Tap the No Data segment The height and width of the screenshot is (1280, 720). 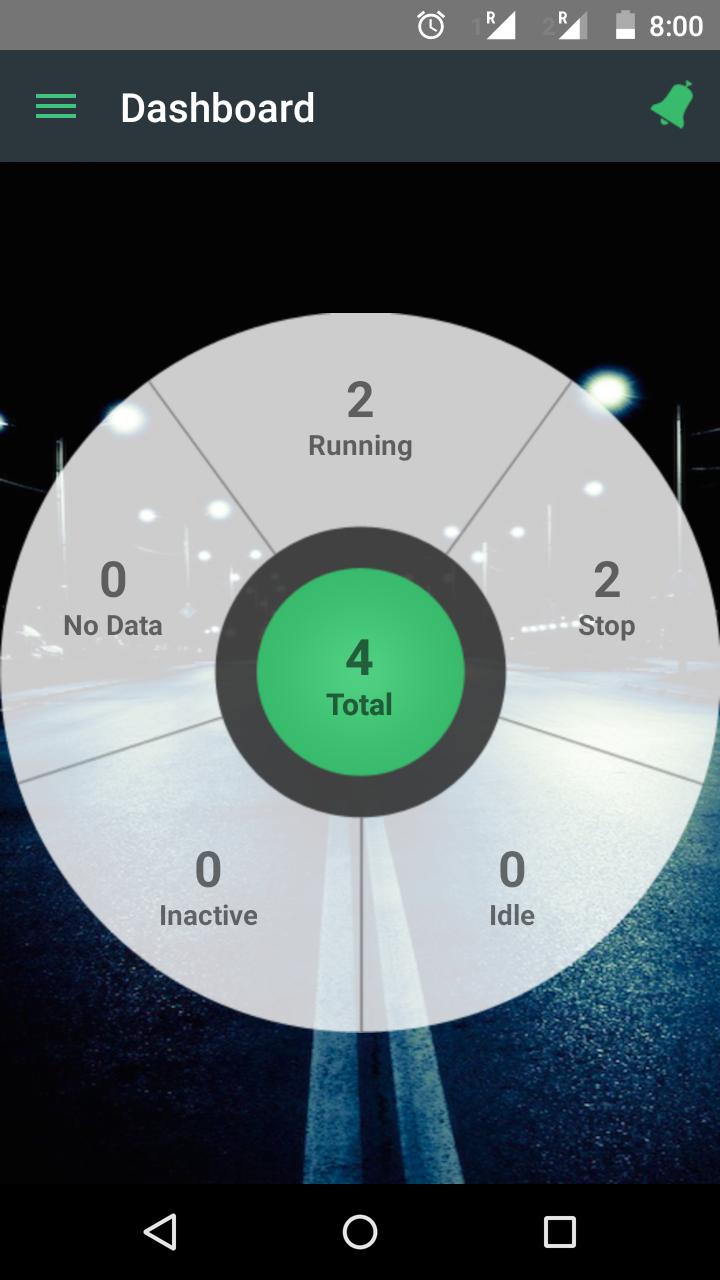pyautogui.click(x=113, y=600)
